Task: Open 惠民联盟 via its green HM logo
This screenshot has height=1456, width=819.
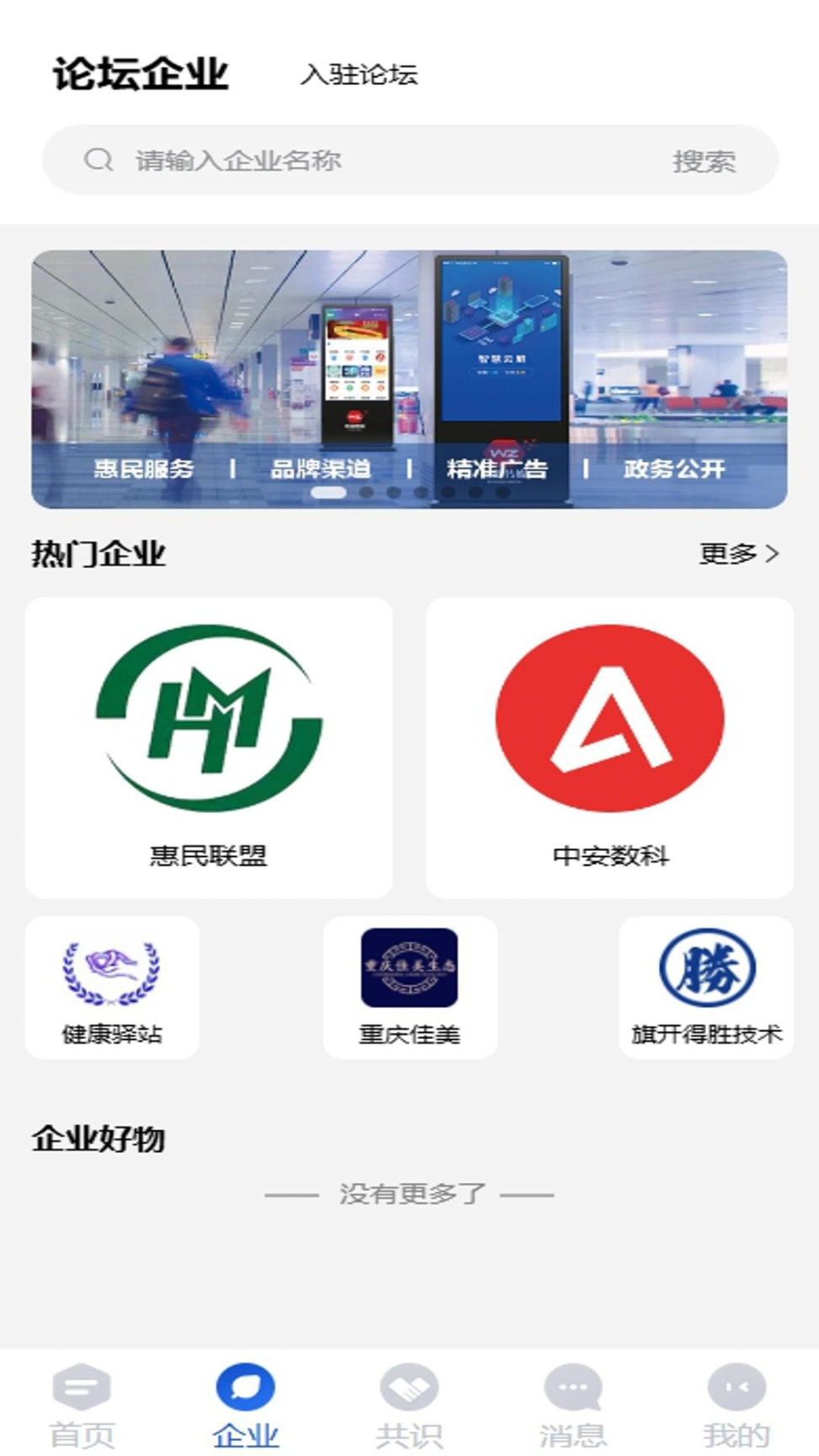Action: point(211,716)
